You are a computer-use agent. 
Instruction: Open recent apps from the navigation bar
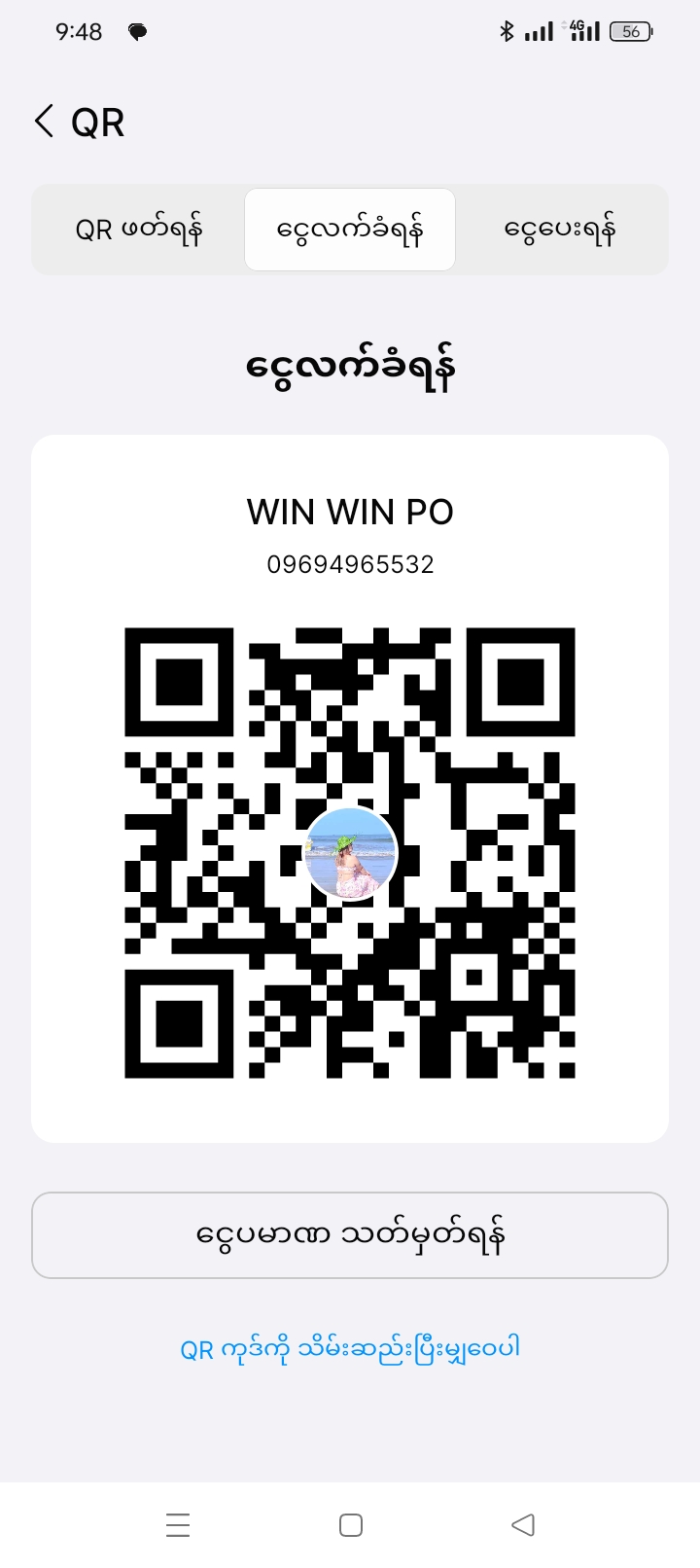178,1524
